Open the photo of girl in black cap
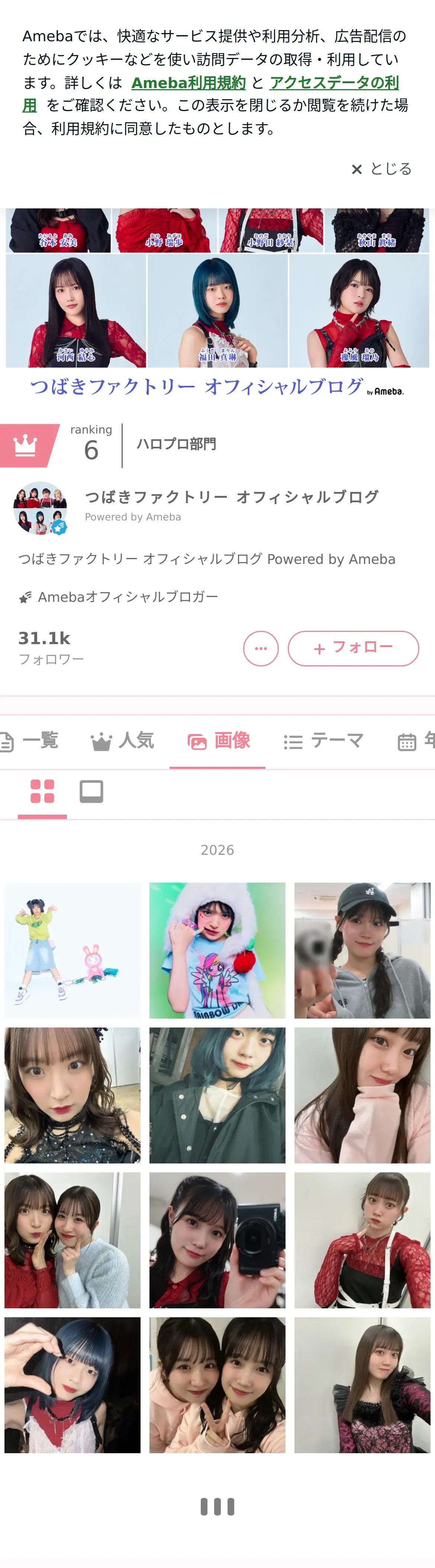The image size is (435, 1568). [x=362, y=950]
